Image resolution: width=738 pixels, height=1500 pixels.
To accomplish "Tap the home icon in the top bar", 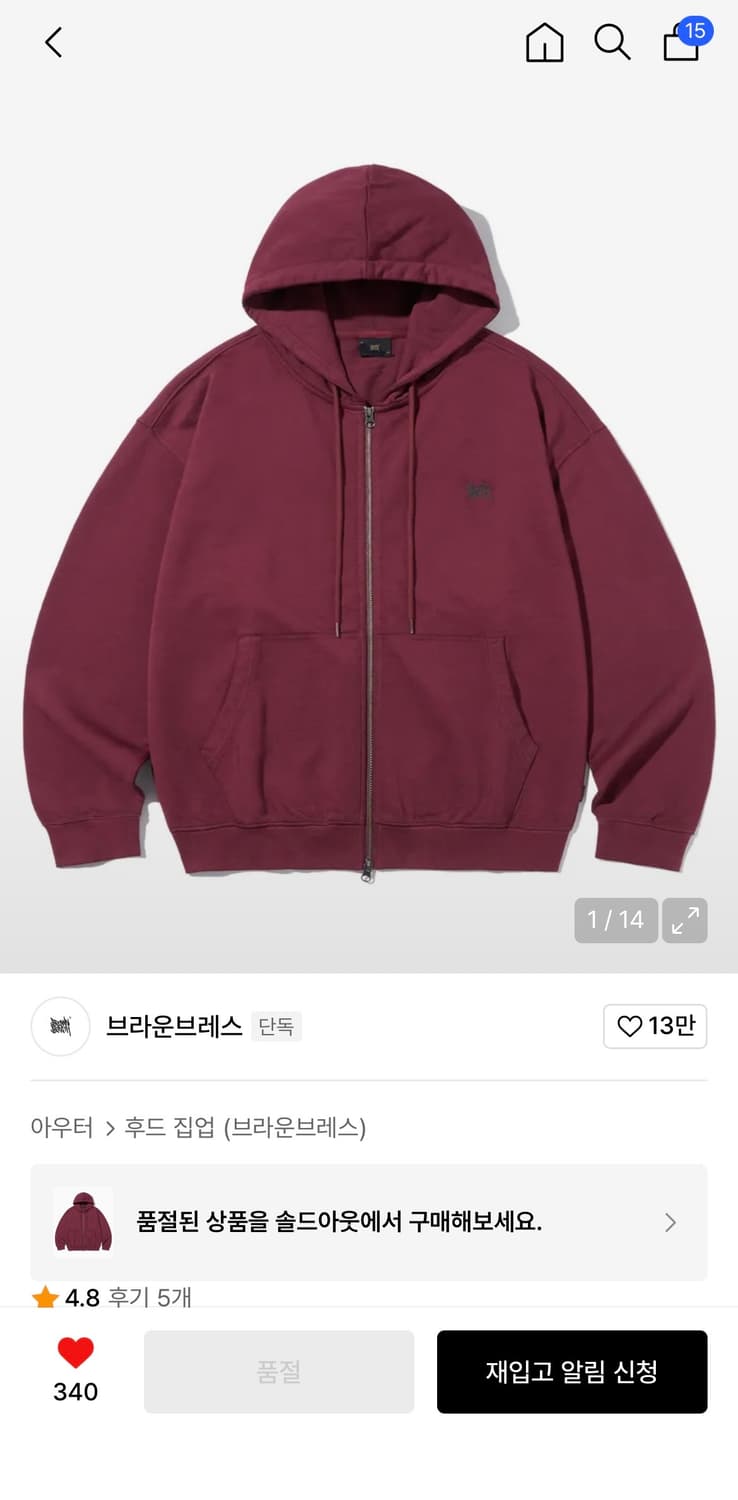I will click(x=543, y=43).
